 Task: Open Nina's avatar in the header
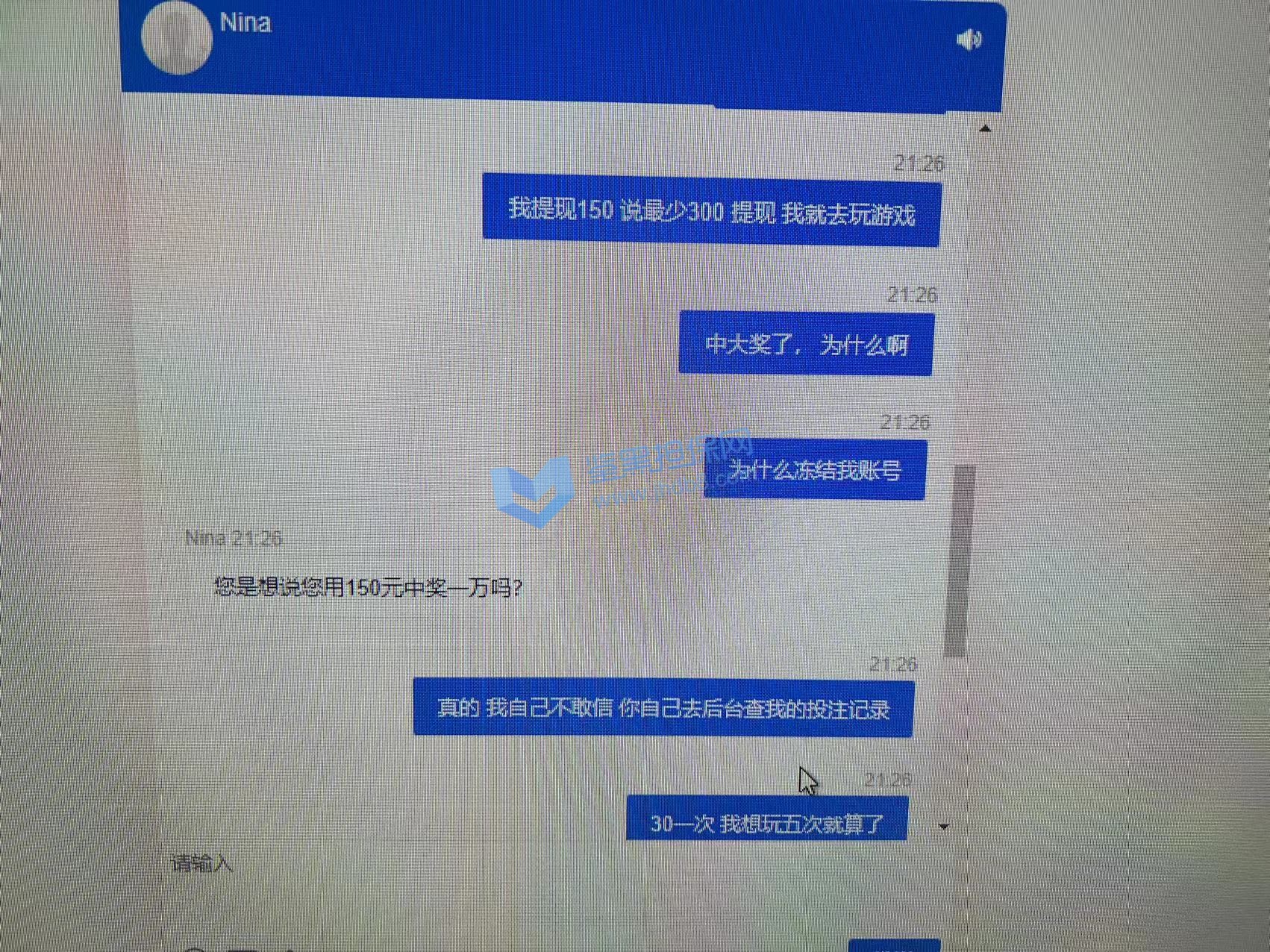(176, 37)
